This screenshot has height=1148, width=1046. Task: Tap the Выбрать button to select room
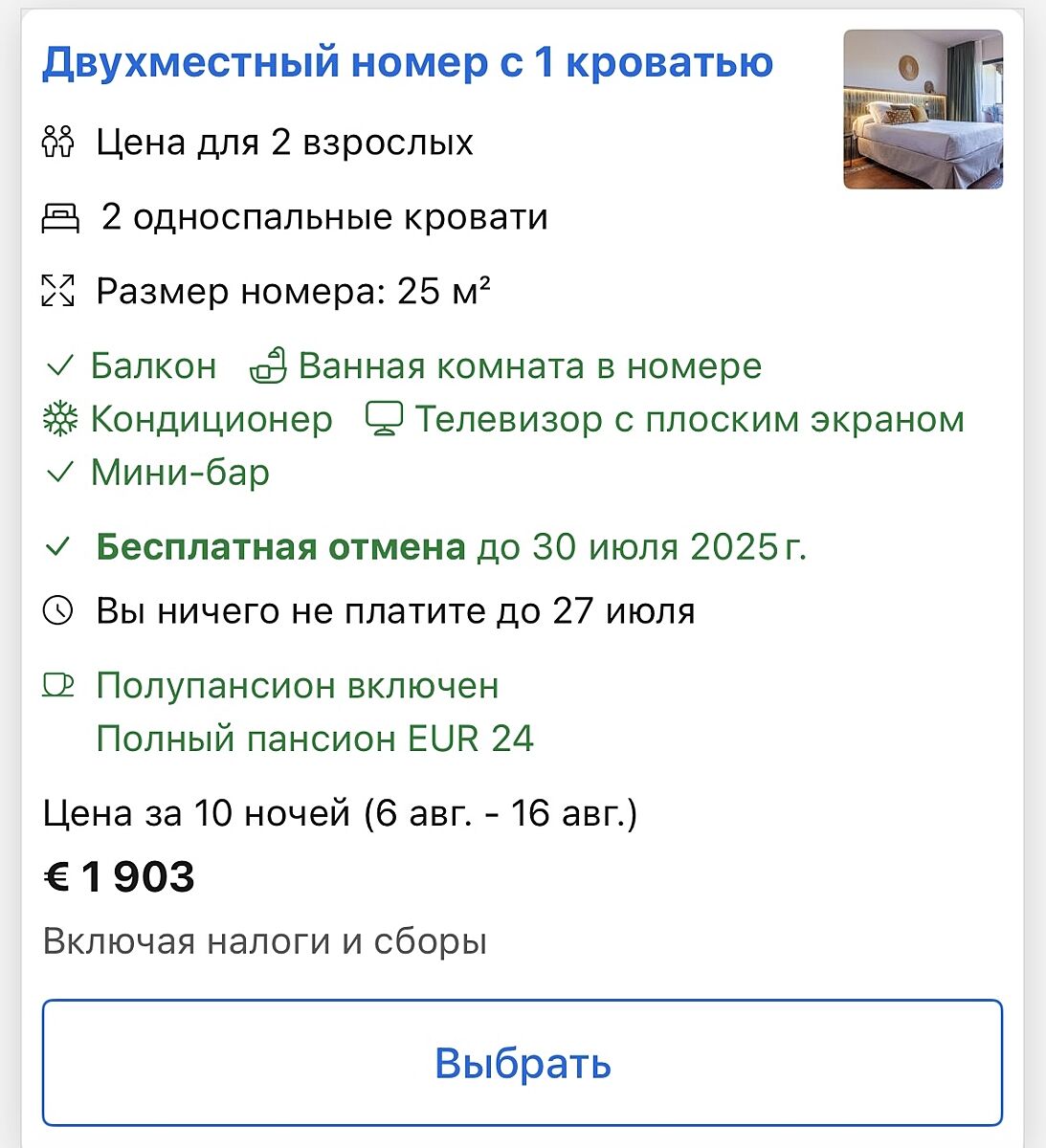click(x=523, y=1063)
